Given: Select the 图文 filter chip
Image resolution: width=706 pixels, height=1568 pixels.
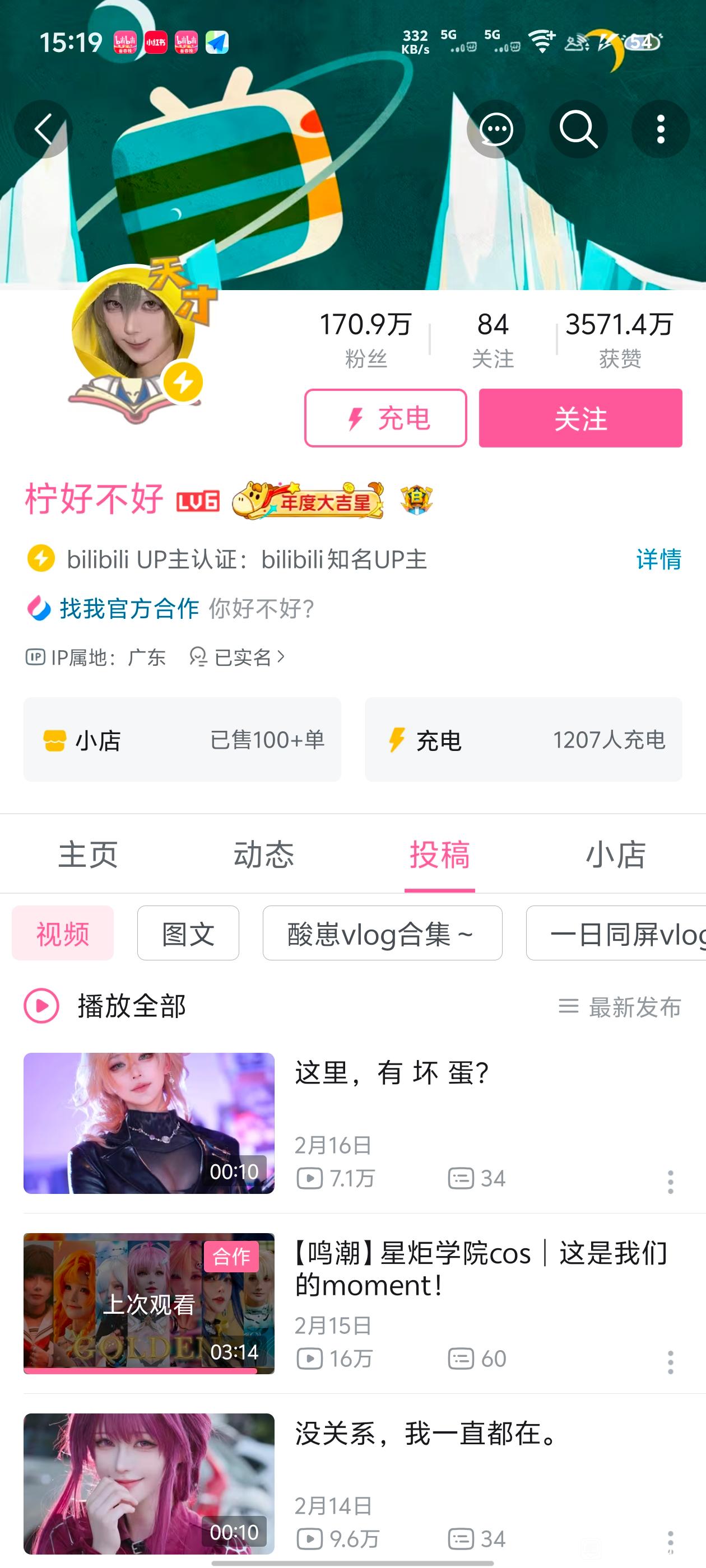Looking at the screenshot, I should 188,933.
